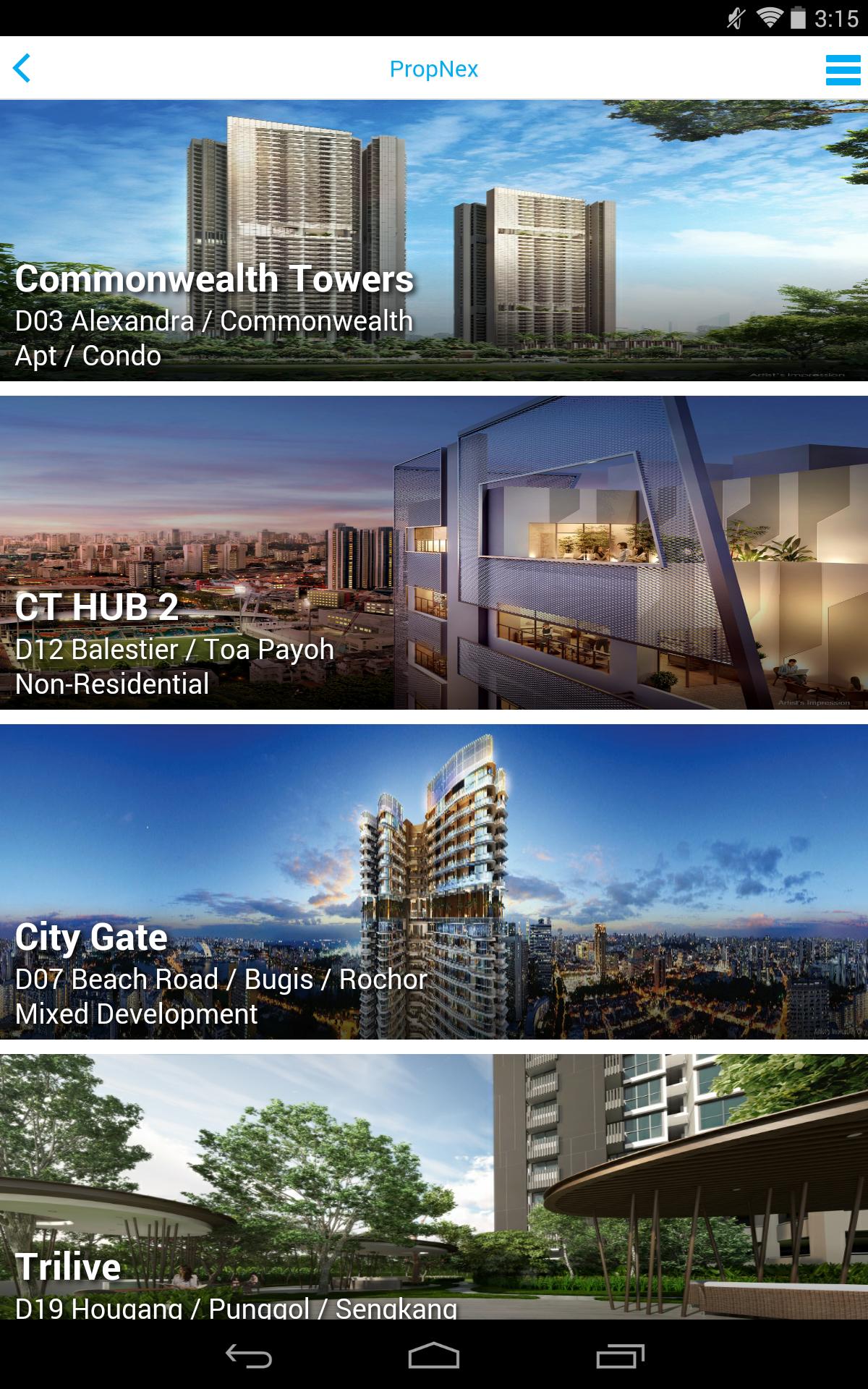Tap the Non-Residential label on CT HUB 2
This screenshot has height=1389, width=868.
coord(113,683)
